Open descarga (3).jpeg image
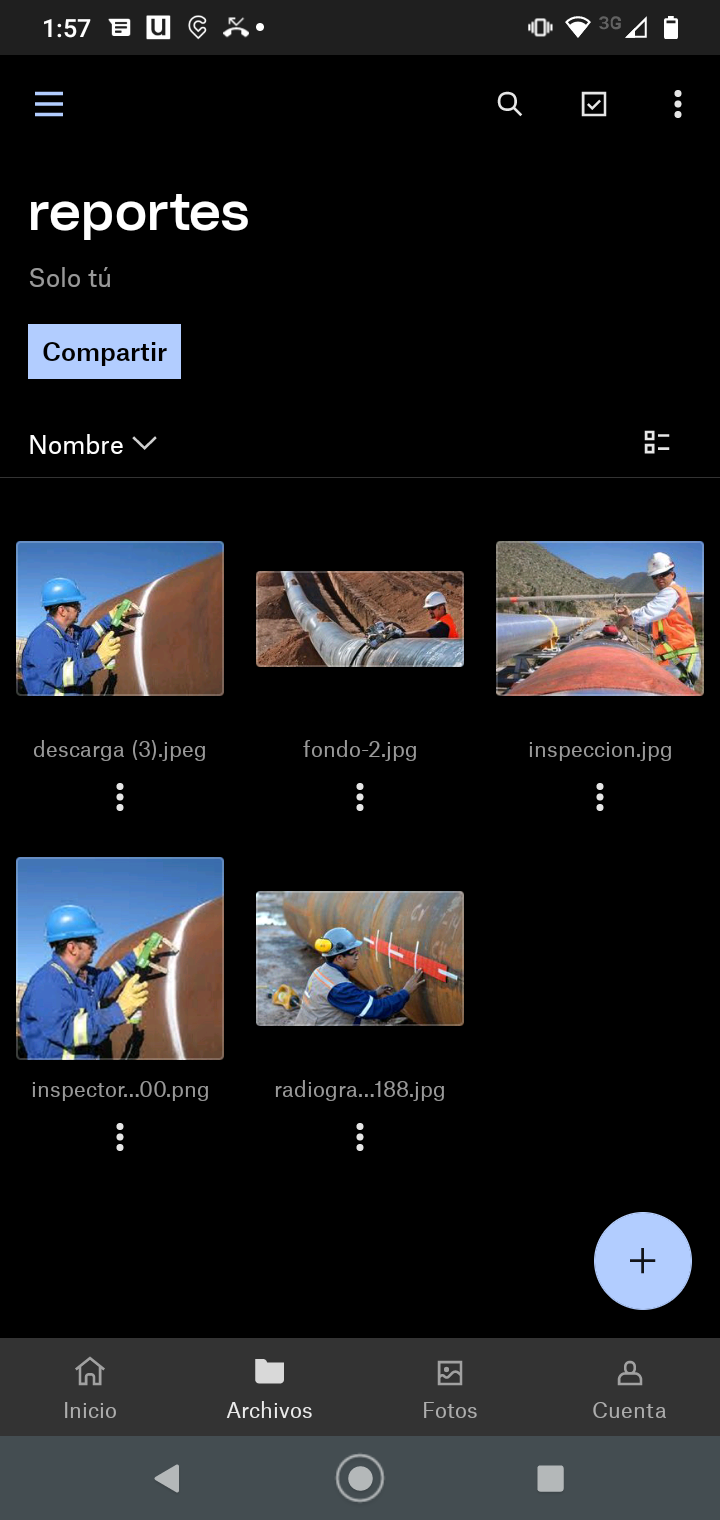720x1520 pixels. tap(120, 618)
